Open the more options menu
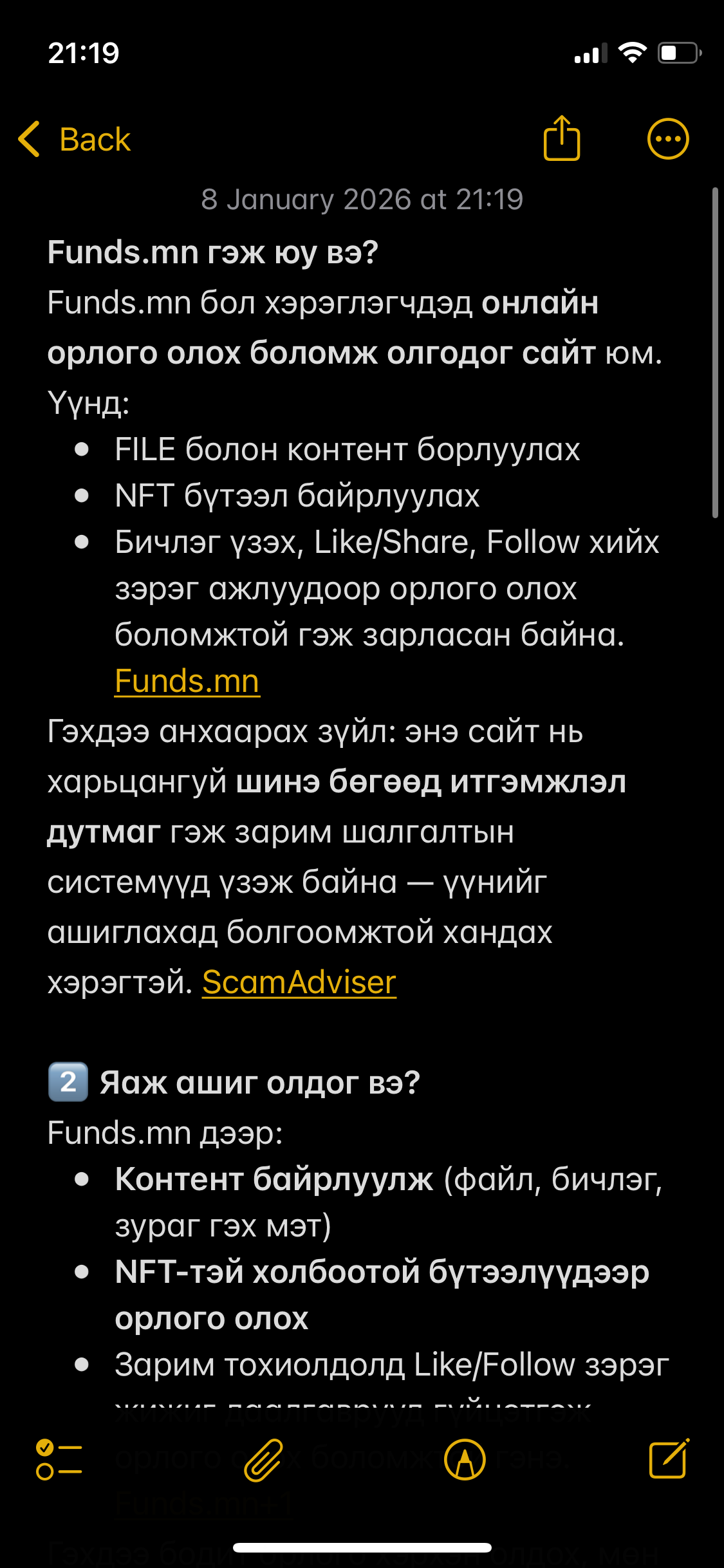The height and width of the screenshot is (1568, 724). [x=667, y=139]
